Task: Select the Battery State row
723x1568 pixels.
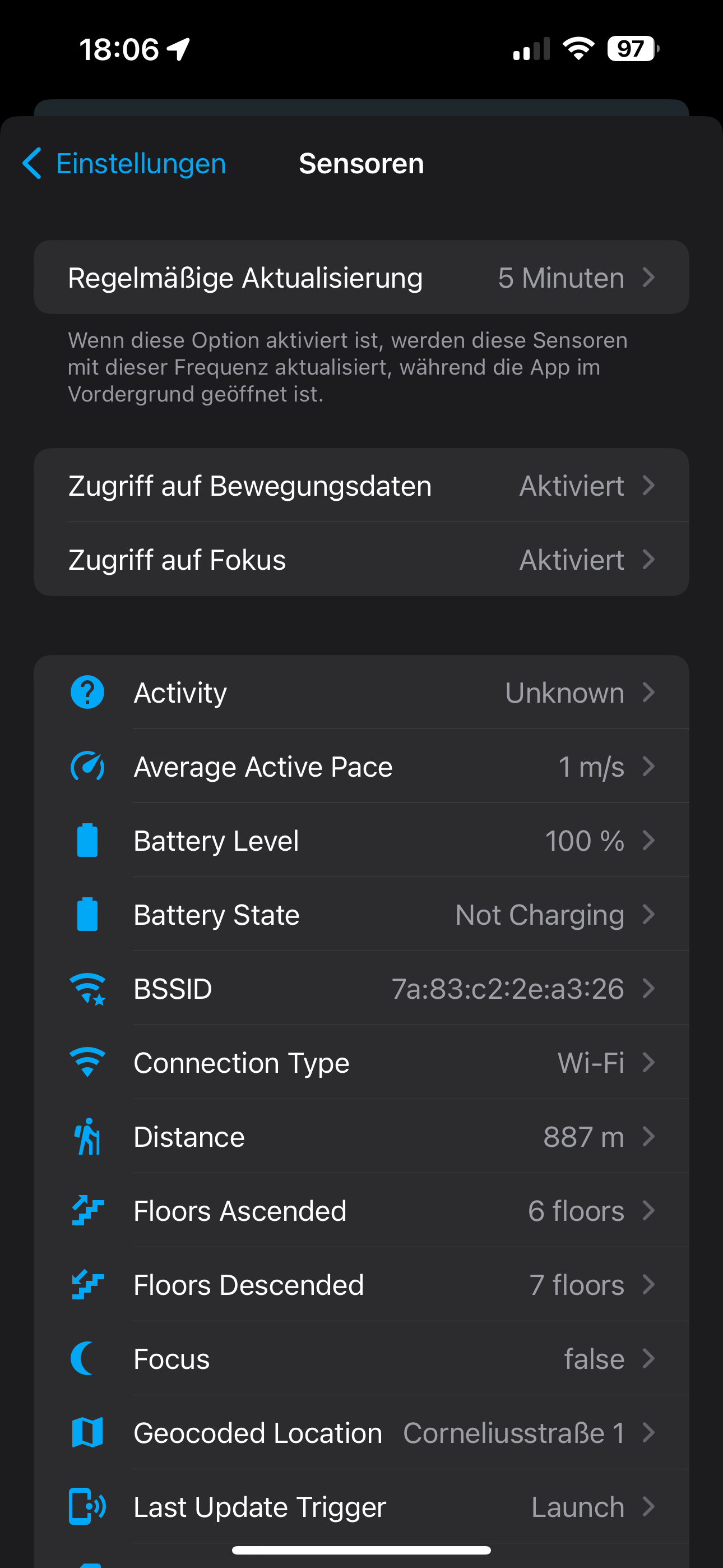Action: pos(361,915)
